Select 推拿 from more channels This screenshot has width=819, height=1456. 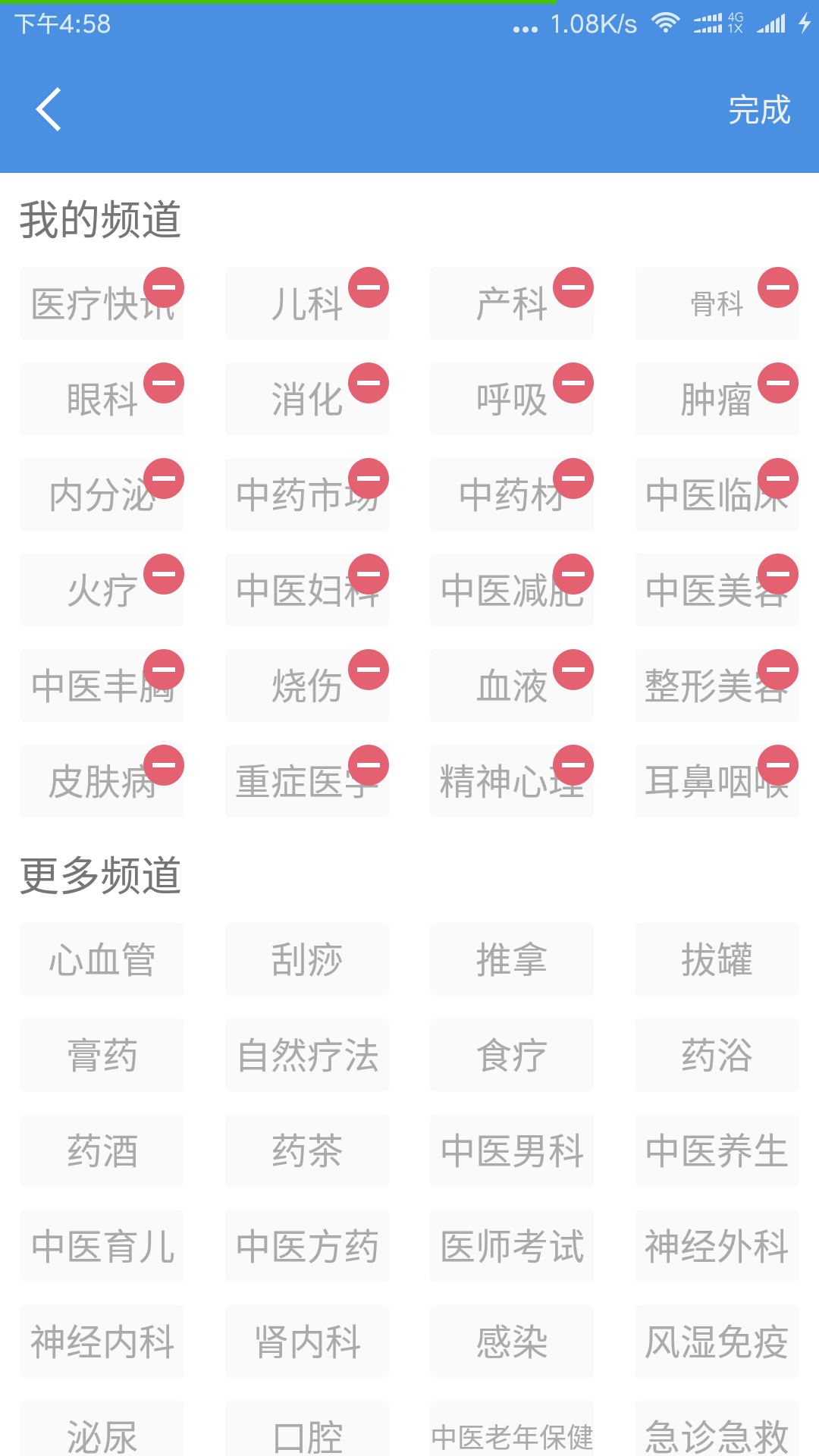pos(512,959)
